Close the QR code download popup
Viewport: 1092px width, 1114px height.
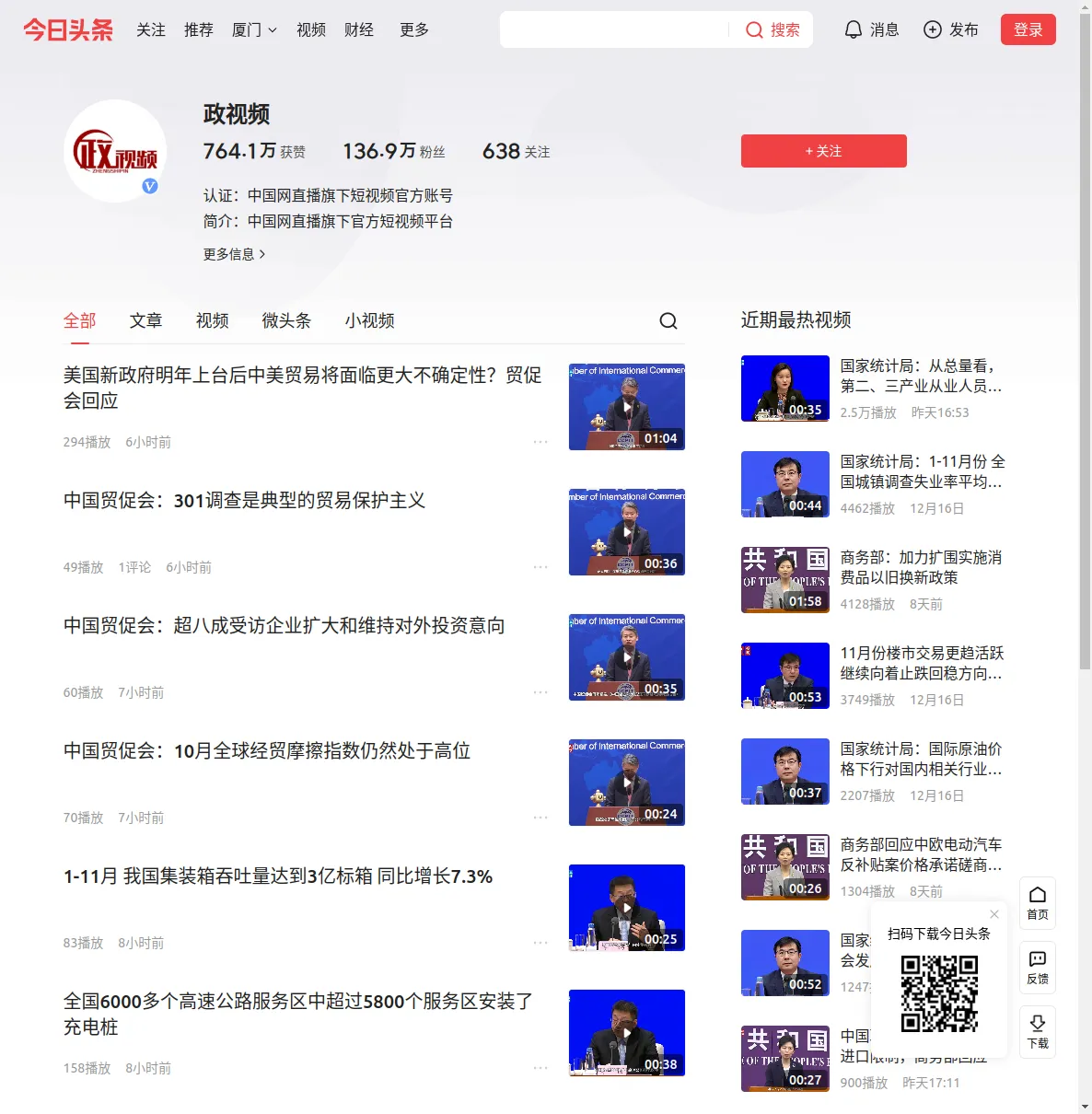click(x=994, y=914)
